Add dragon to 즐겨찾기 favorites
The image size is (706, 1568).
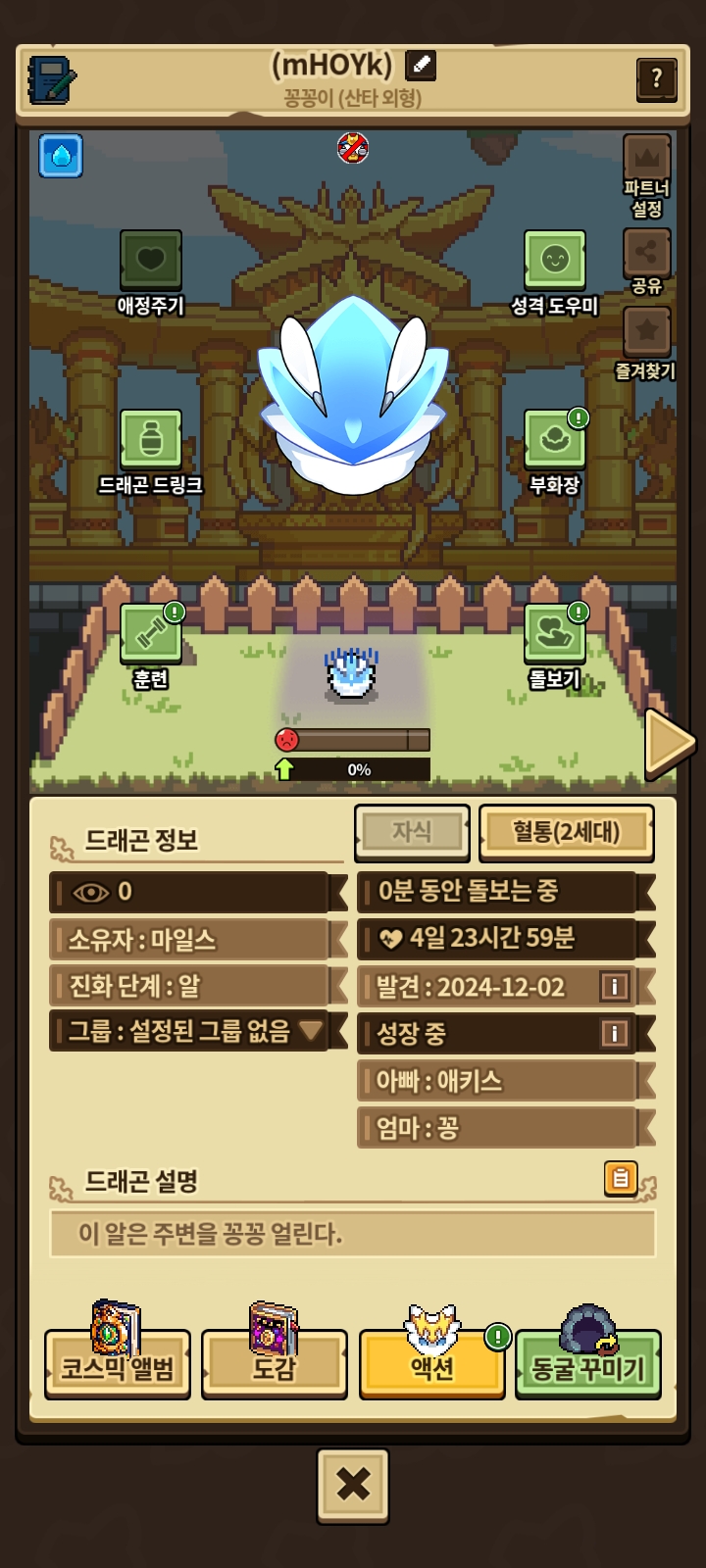pos(646,333)
